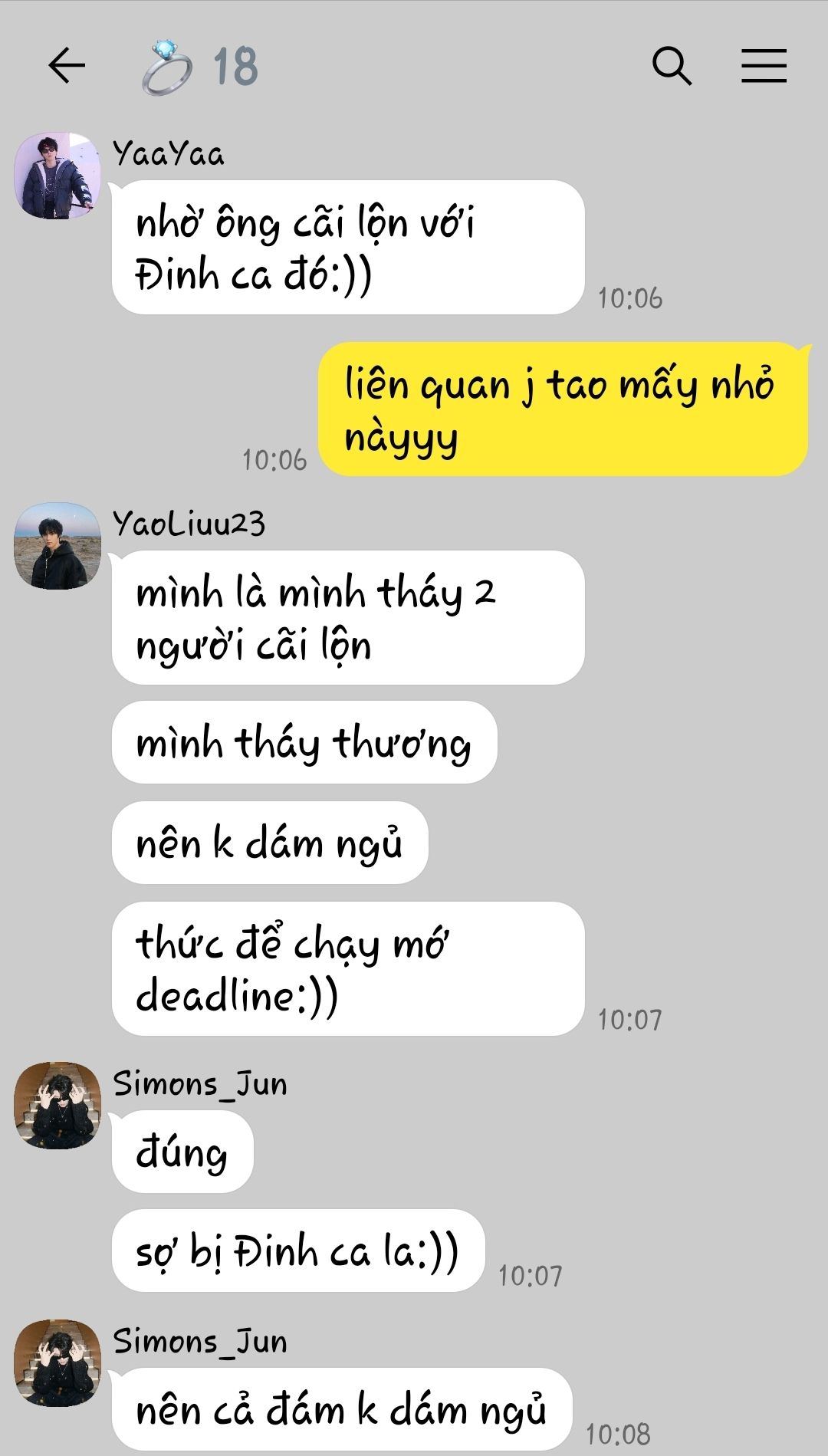Search messages in this chat
The width and height of the screenshot is (828, 1456).
click(672, 65)
